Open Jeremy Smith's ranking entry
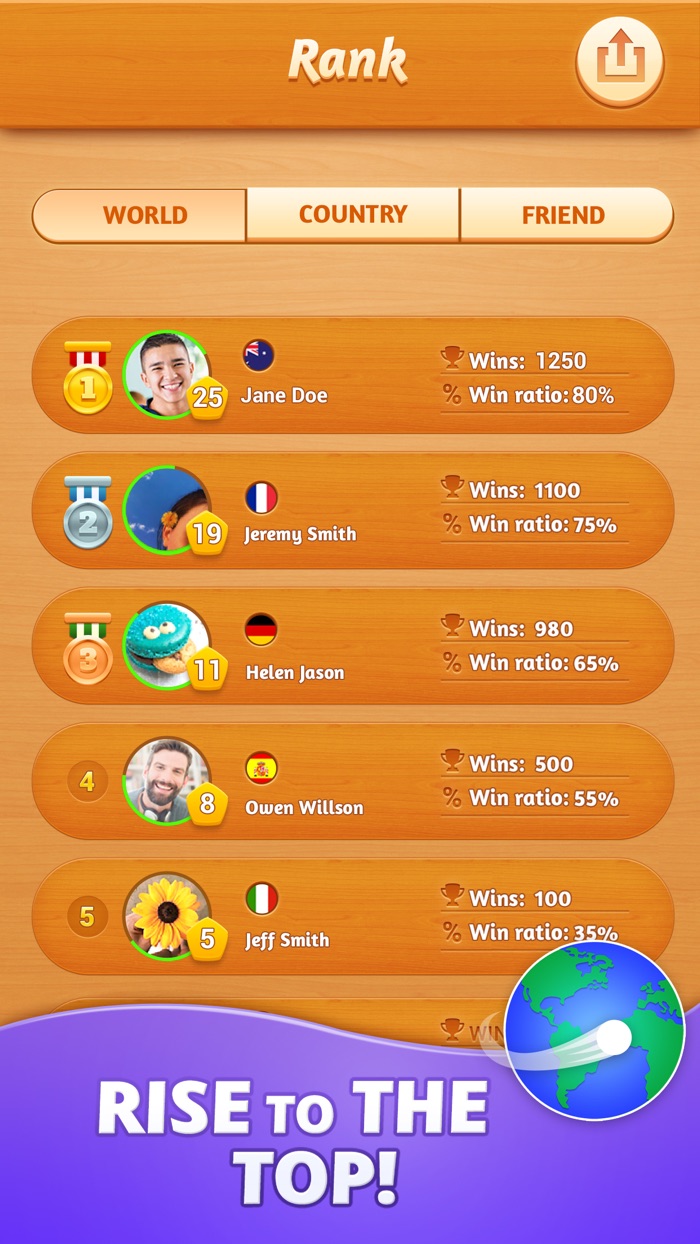Viewport: 700px width, 1244px height. [x=352, y=511]
